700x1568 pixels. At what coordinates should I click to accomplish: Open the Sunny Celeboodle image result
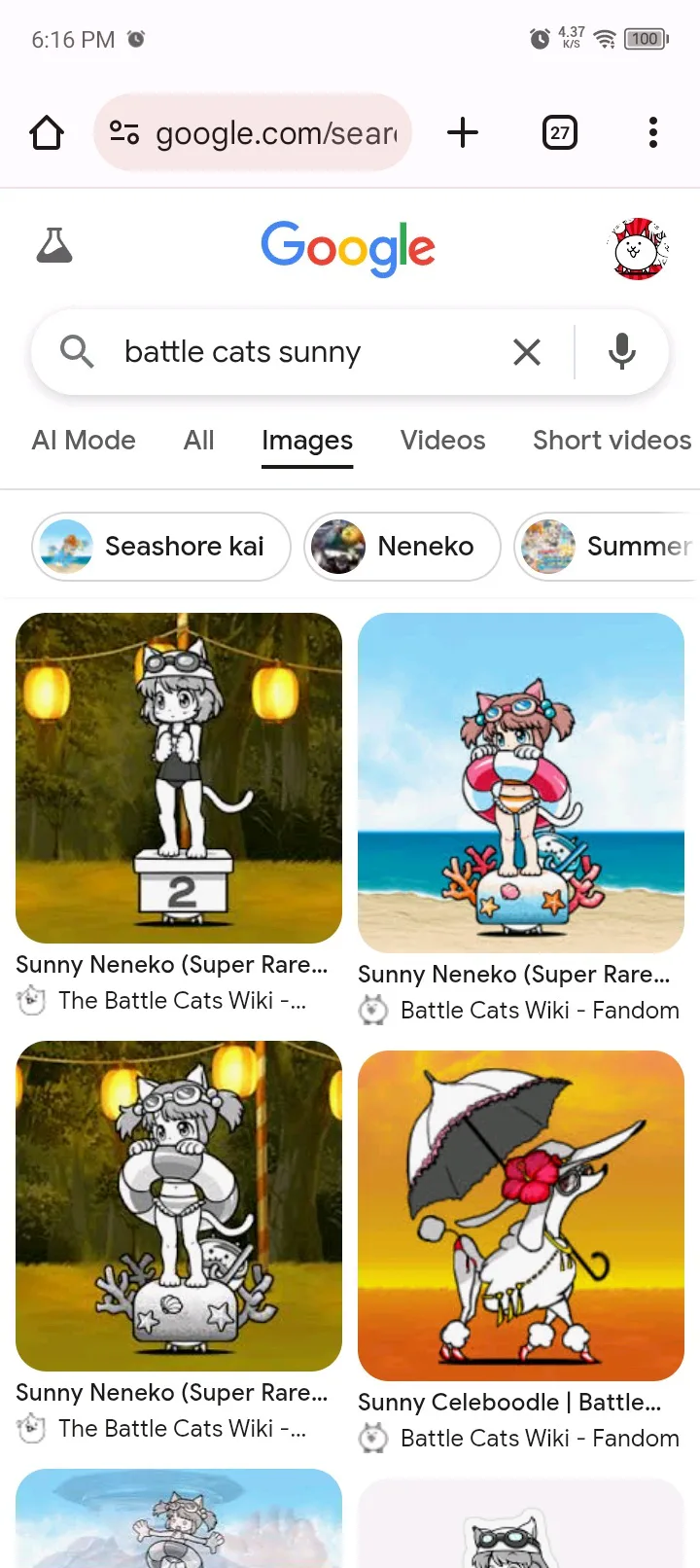pyautogui.click(x=521, y=1216)
